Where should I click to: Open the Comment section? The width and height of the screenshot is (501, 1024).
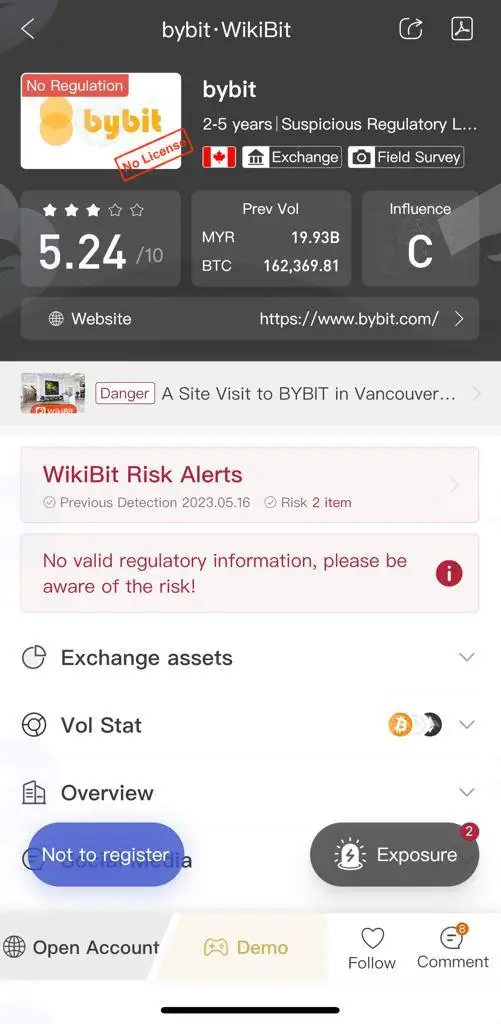pos(453,948)
